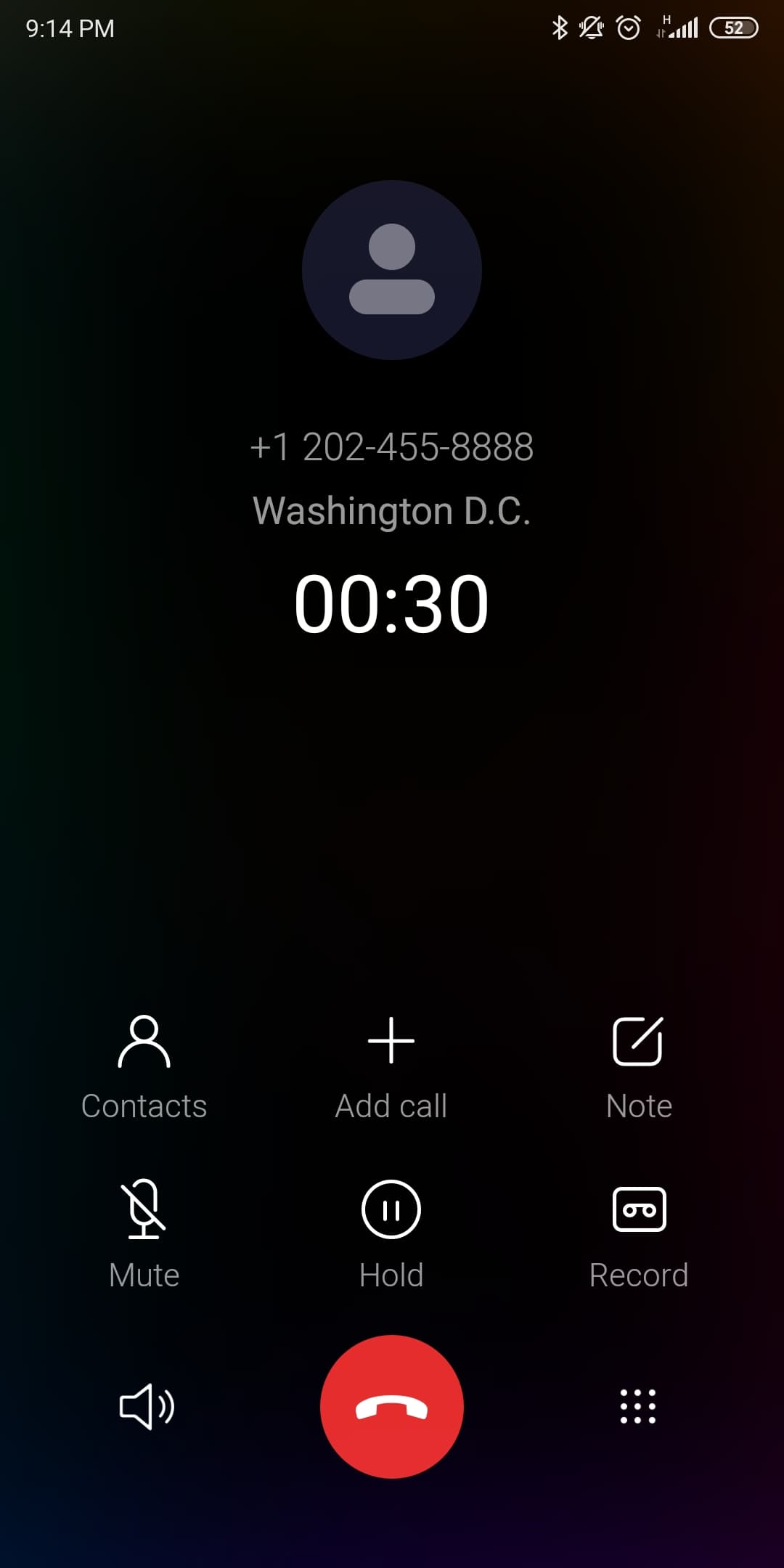The image size is (784, 1568).
Task: Toggle Mute for the current call
Action: click(x=144, y=1274)
